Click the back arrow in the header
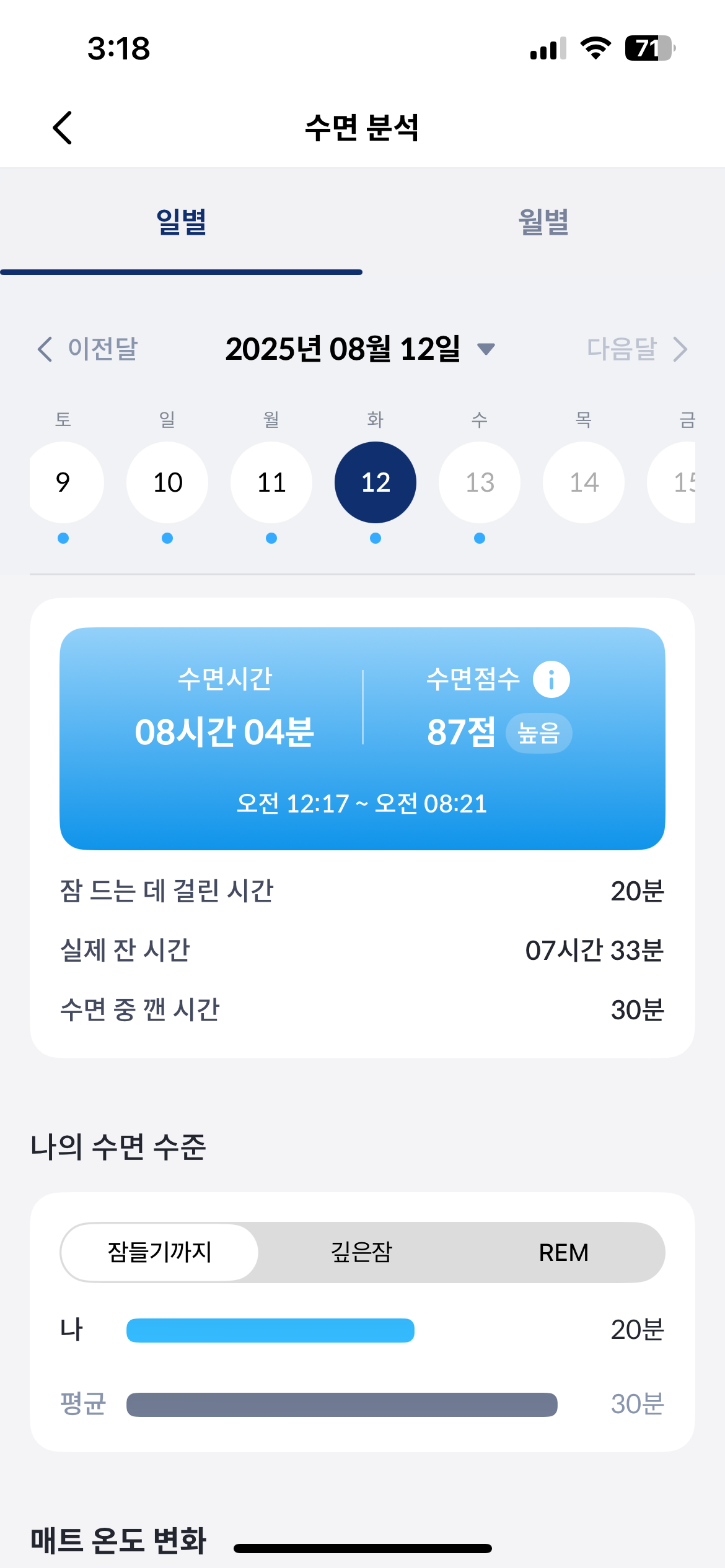The height and width of the screenshot is (1568, 725). coord(62,128)
